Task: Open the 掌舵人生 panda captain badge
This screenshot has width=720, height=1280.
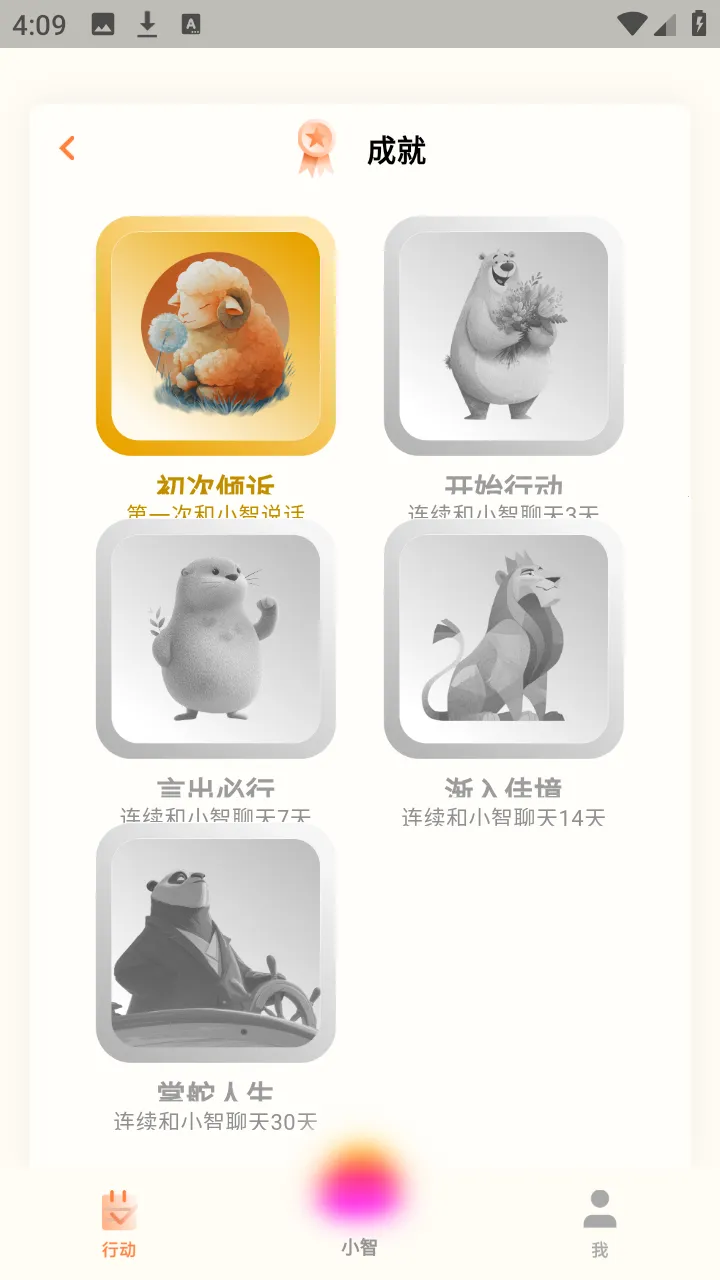Action: pyautogui.click(x=216, y=947)
